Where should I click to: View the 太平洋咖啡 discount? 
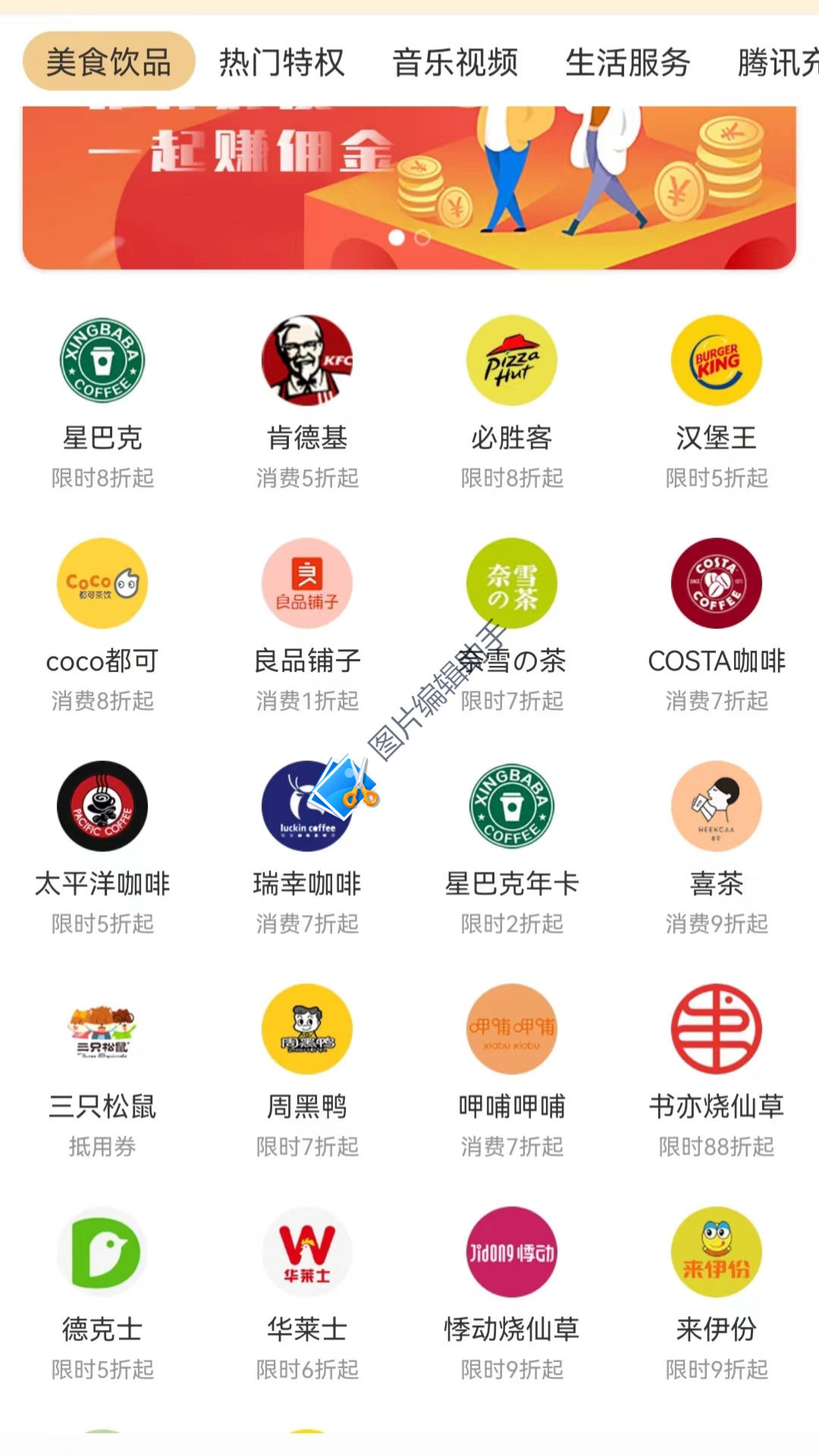102,848
